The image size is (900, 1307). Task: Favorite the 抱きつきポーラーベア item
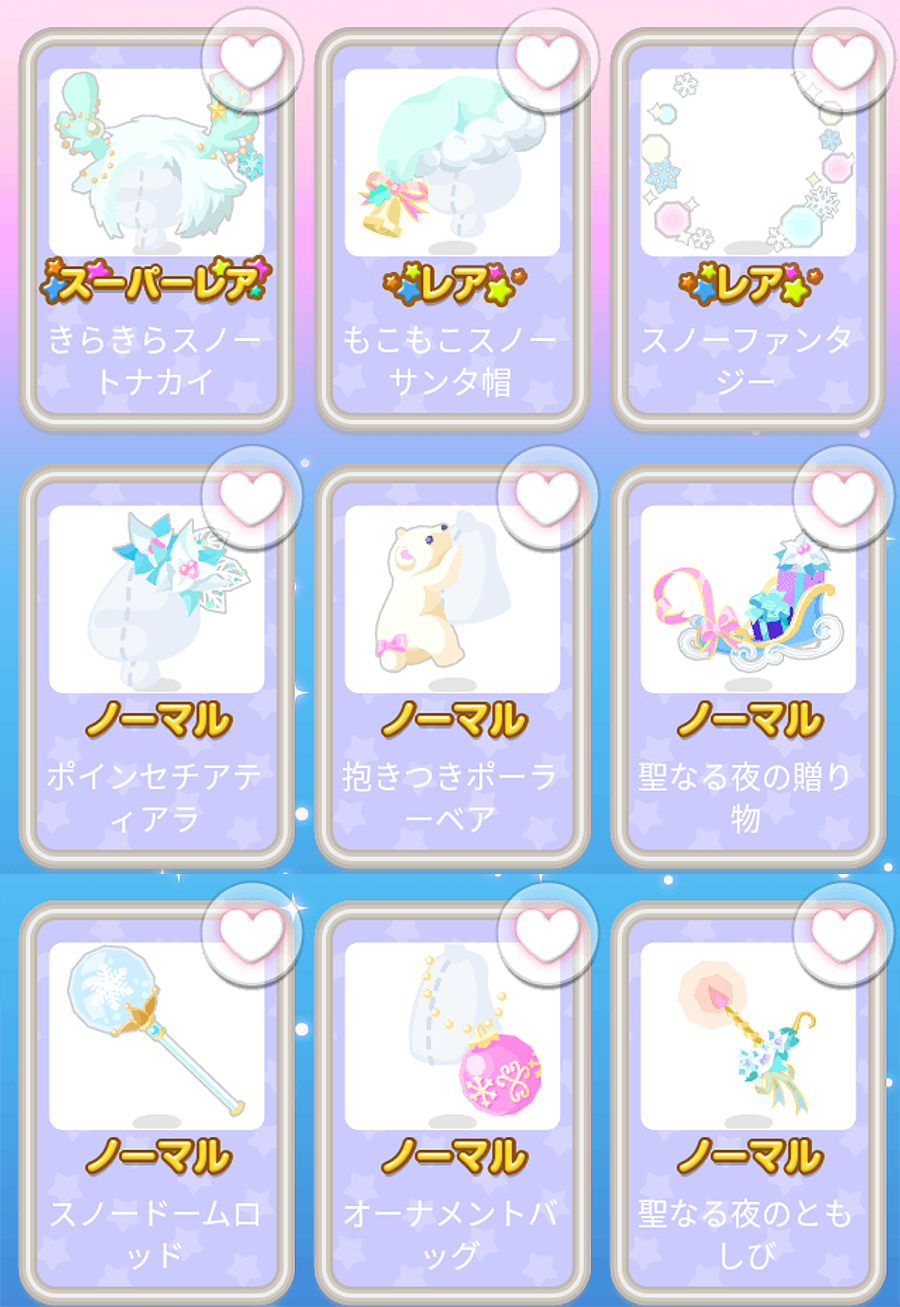548,495
